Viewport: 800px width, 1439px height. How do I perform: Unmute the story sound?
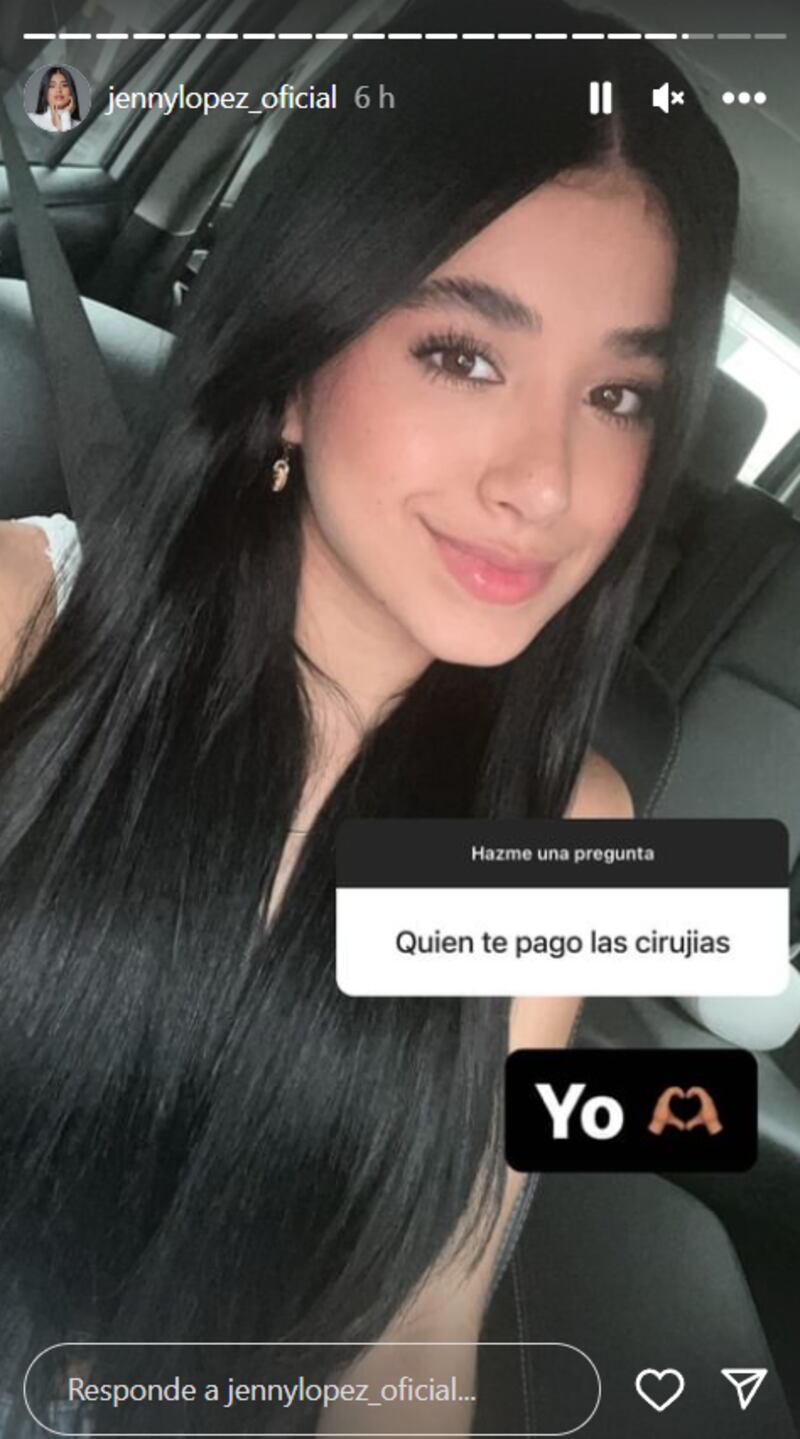[x=667, y=98]
